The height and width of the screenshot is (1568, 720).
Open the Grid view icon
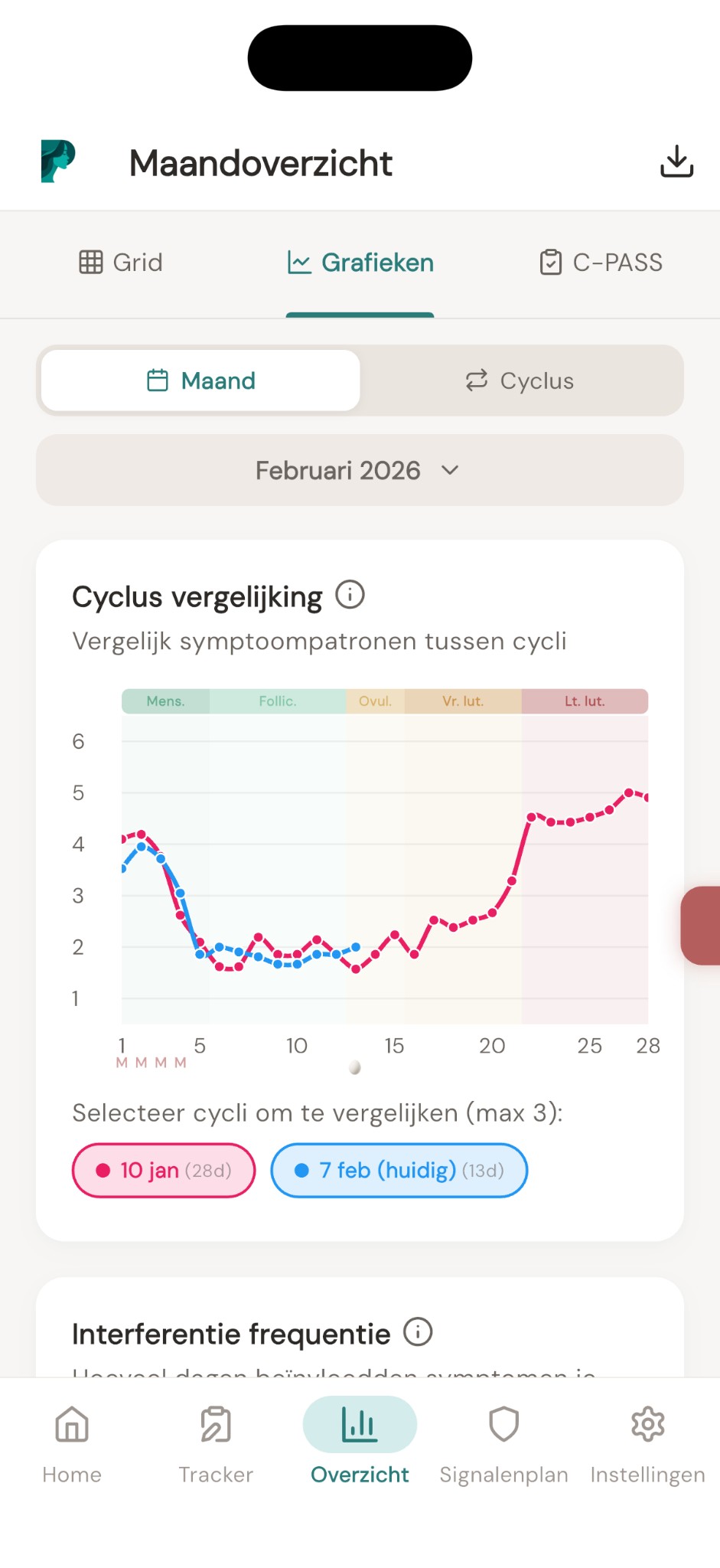[91, 262]
